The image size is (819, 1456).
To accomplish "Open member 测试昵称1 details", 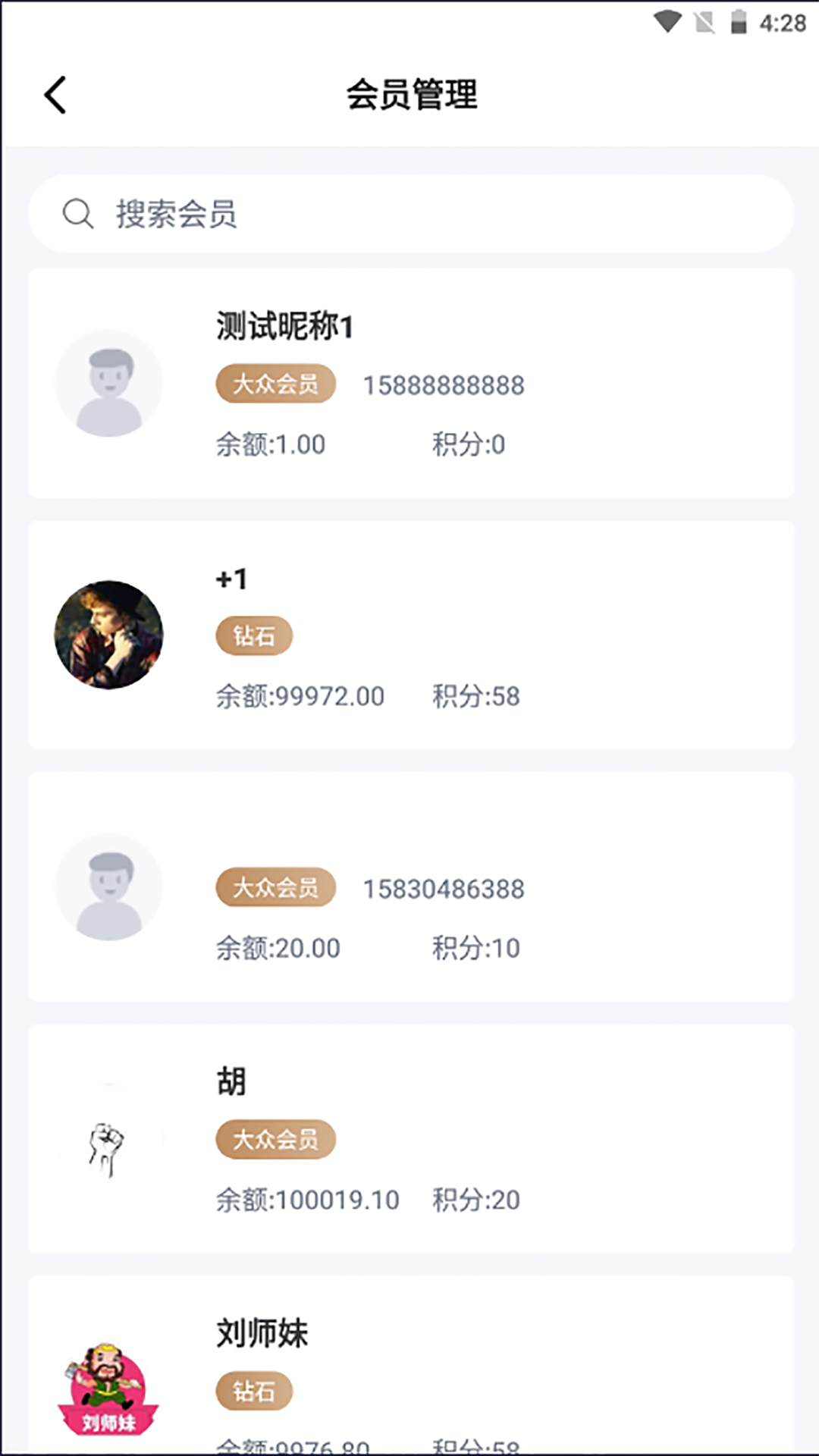I will click(x=411, y=383).
